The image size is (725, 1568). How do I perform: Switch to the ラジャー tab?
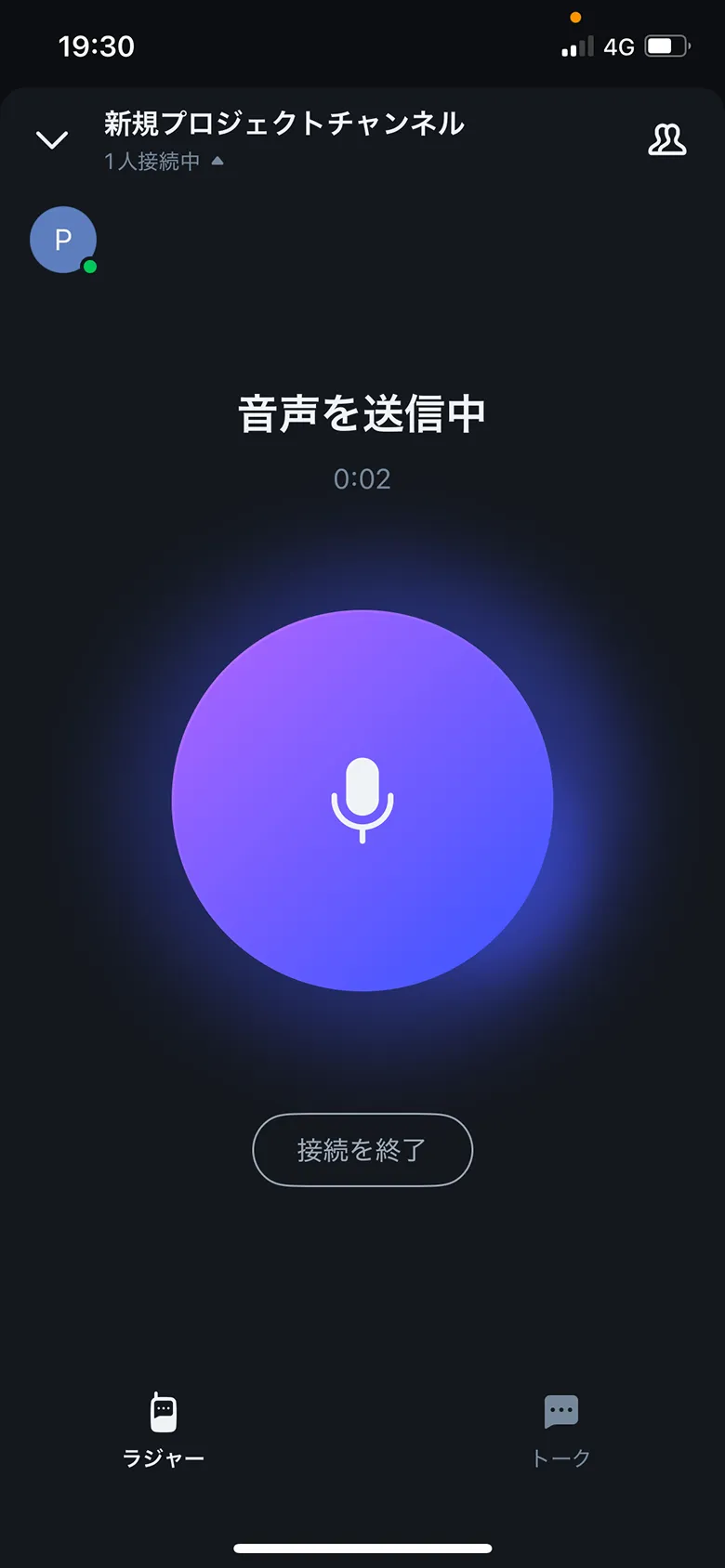[164, 1431]
